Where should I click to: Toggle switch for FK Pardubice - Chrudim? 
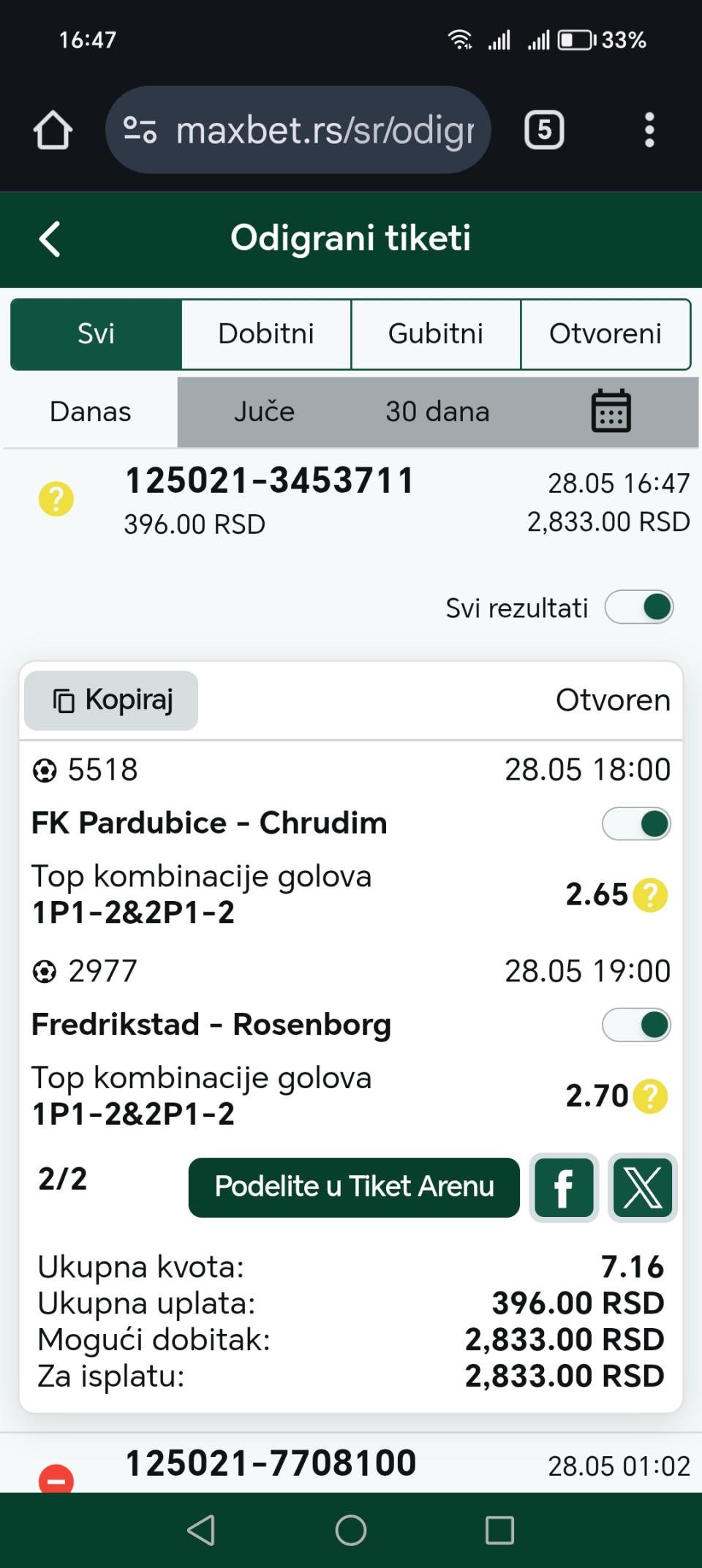636,823
